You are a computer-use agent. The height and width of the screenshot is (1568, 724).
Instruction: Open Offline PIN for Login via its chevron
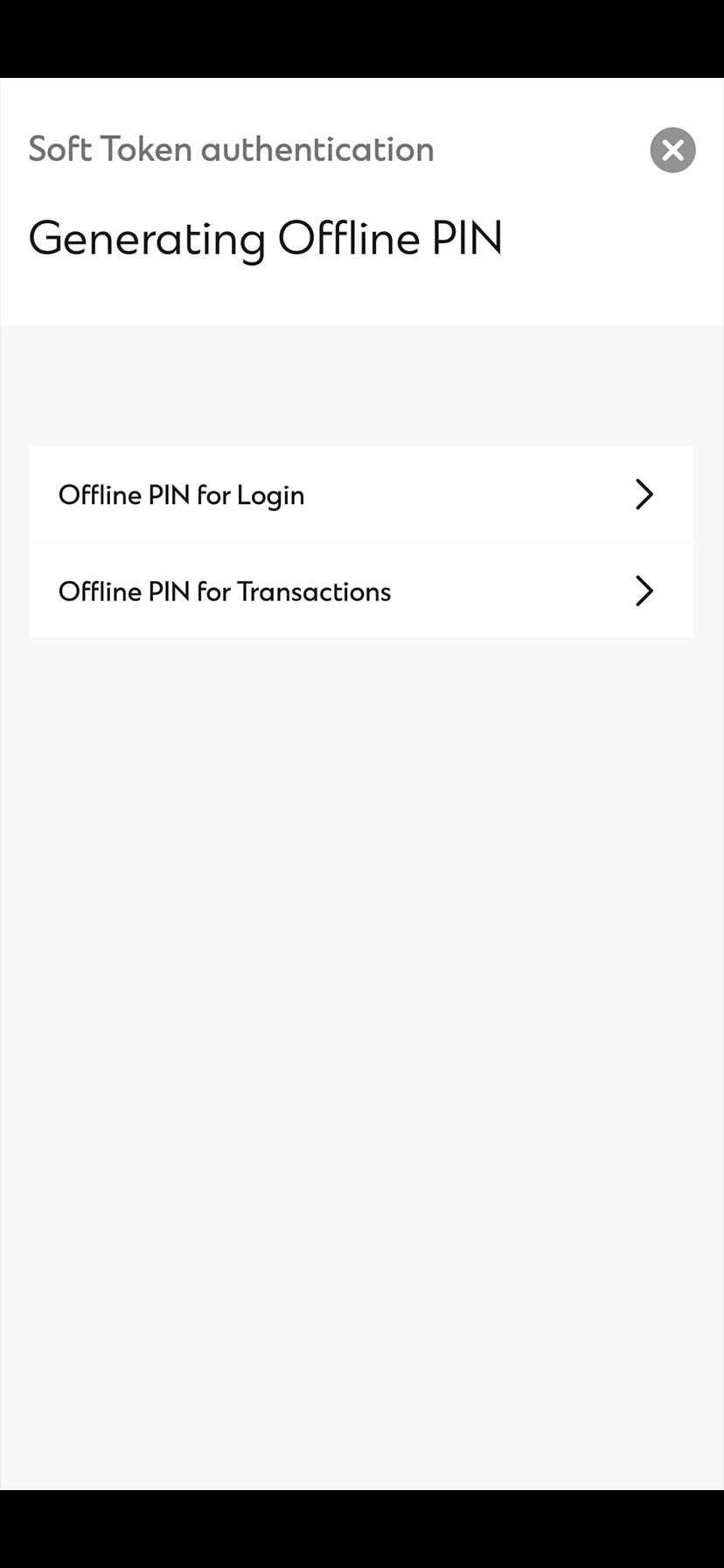pyautogui.click(x=644, y=494)
